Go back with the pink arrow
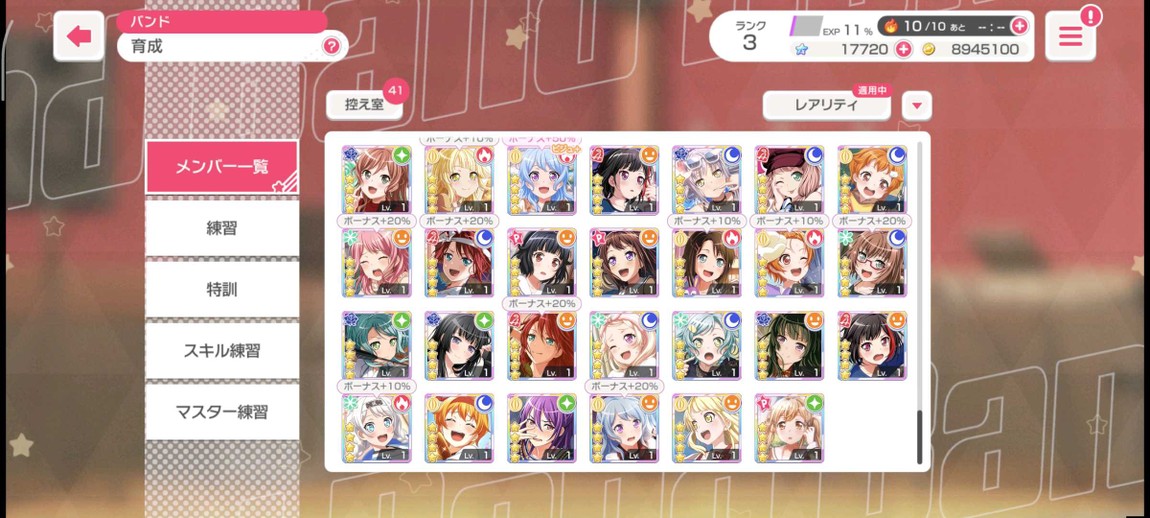The width and height of the screenshot is (1150, 518). click(x=78, y=37)
